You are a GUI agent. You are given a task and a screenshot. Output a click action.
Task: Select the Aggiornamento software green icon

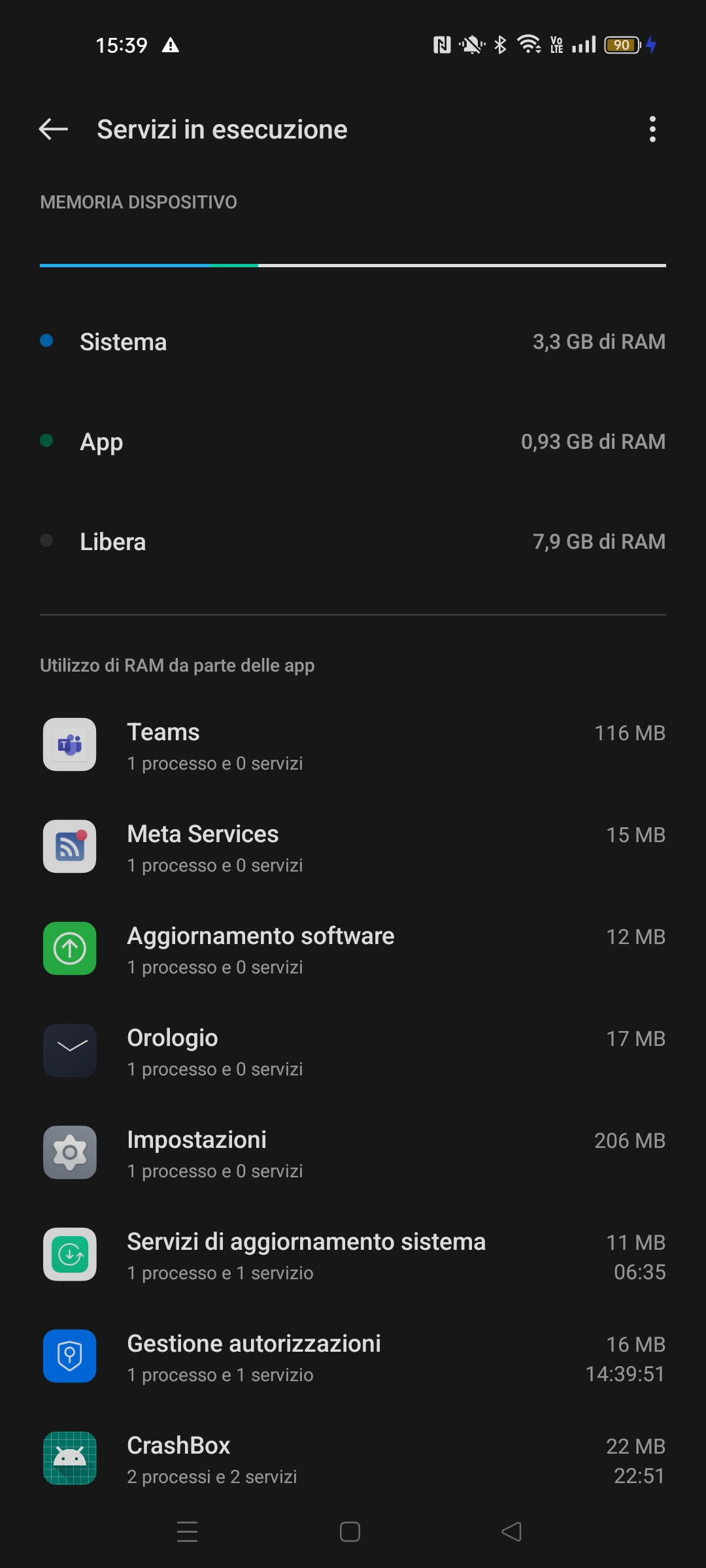click(x=69, y=949)
